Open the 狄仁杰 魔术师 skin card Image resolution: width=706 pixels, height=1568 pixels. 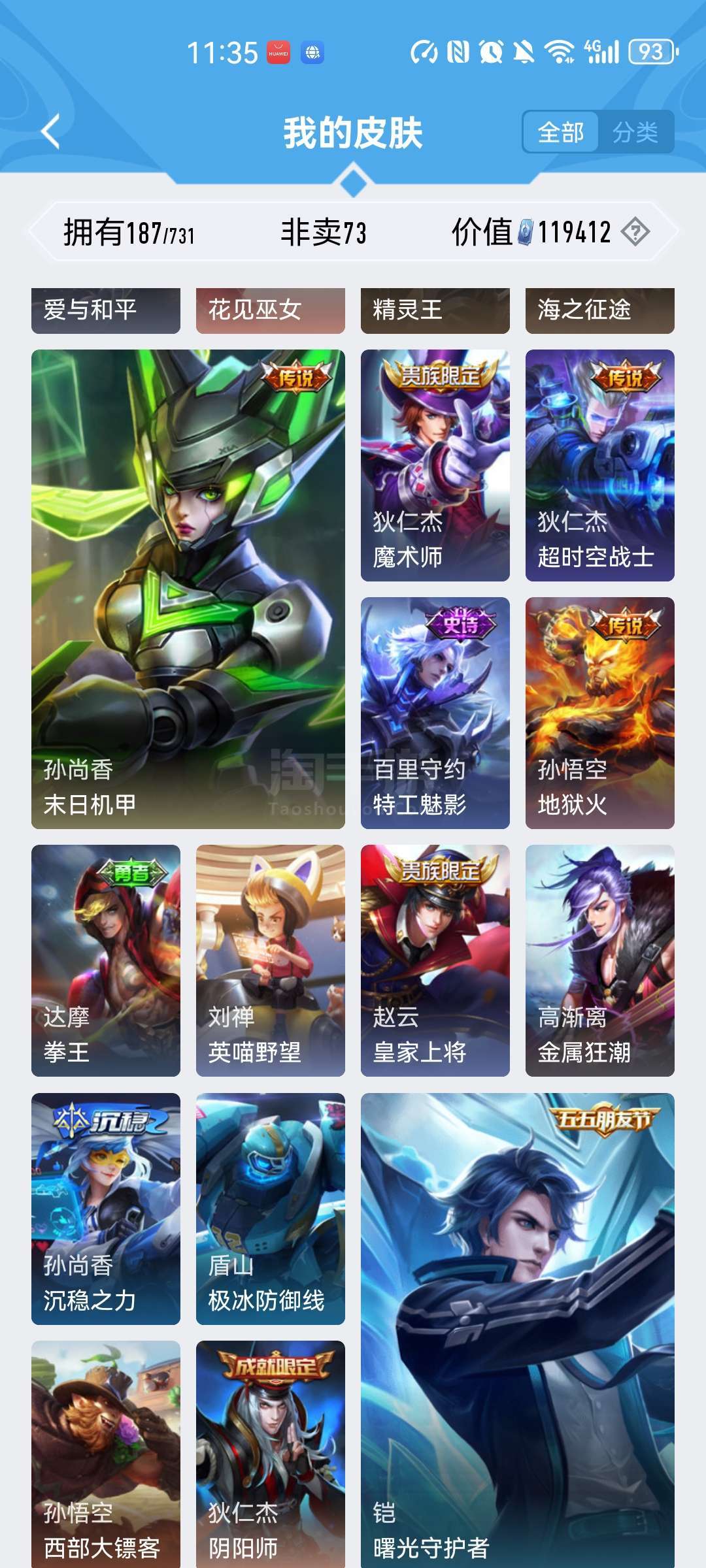(x=435, y=465)
